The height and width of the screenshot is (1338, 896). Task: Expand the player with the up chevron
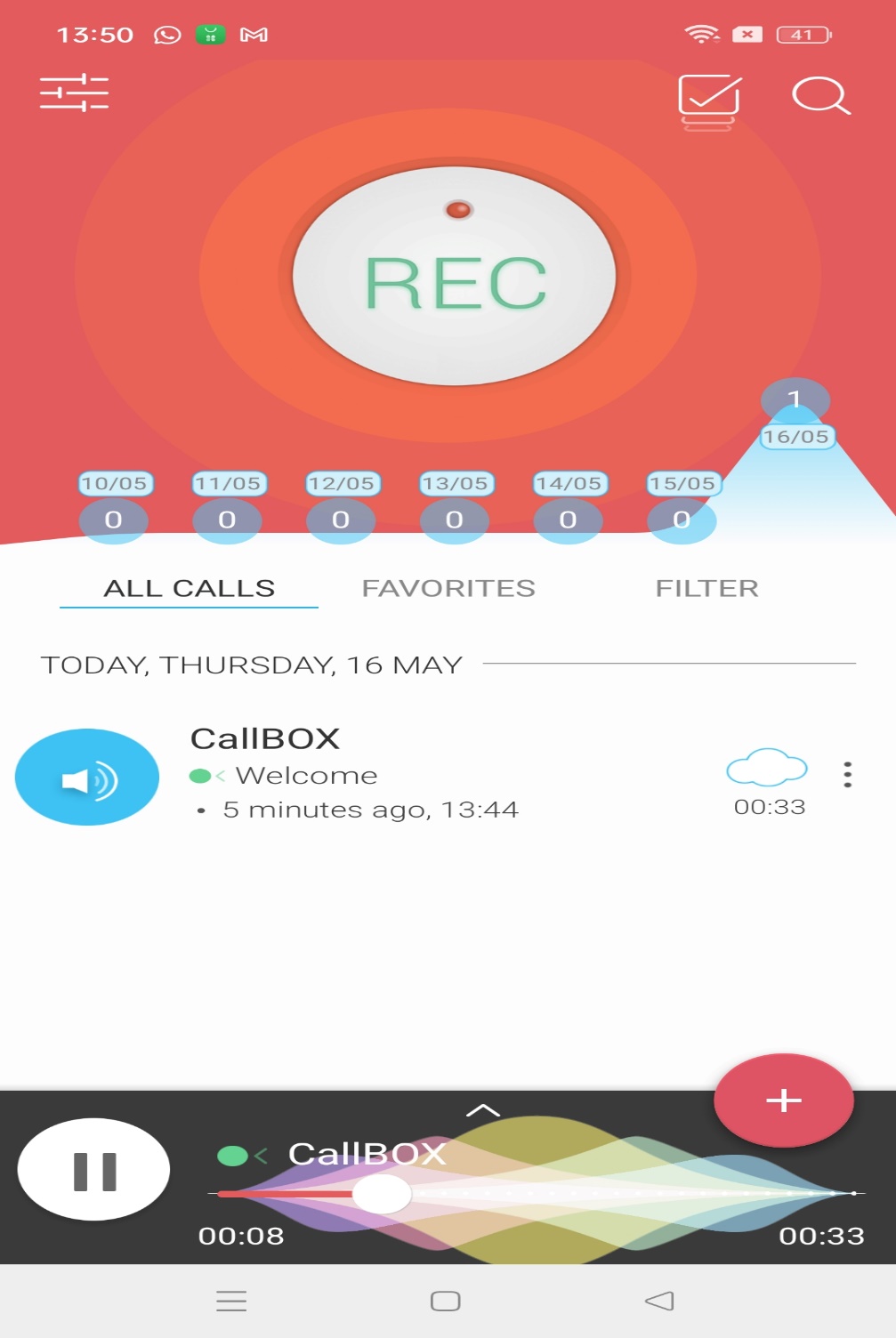pyautogui.click(x=482, y=1109)
